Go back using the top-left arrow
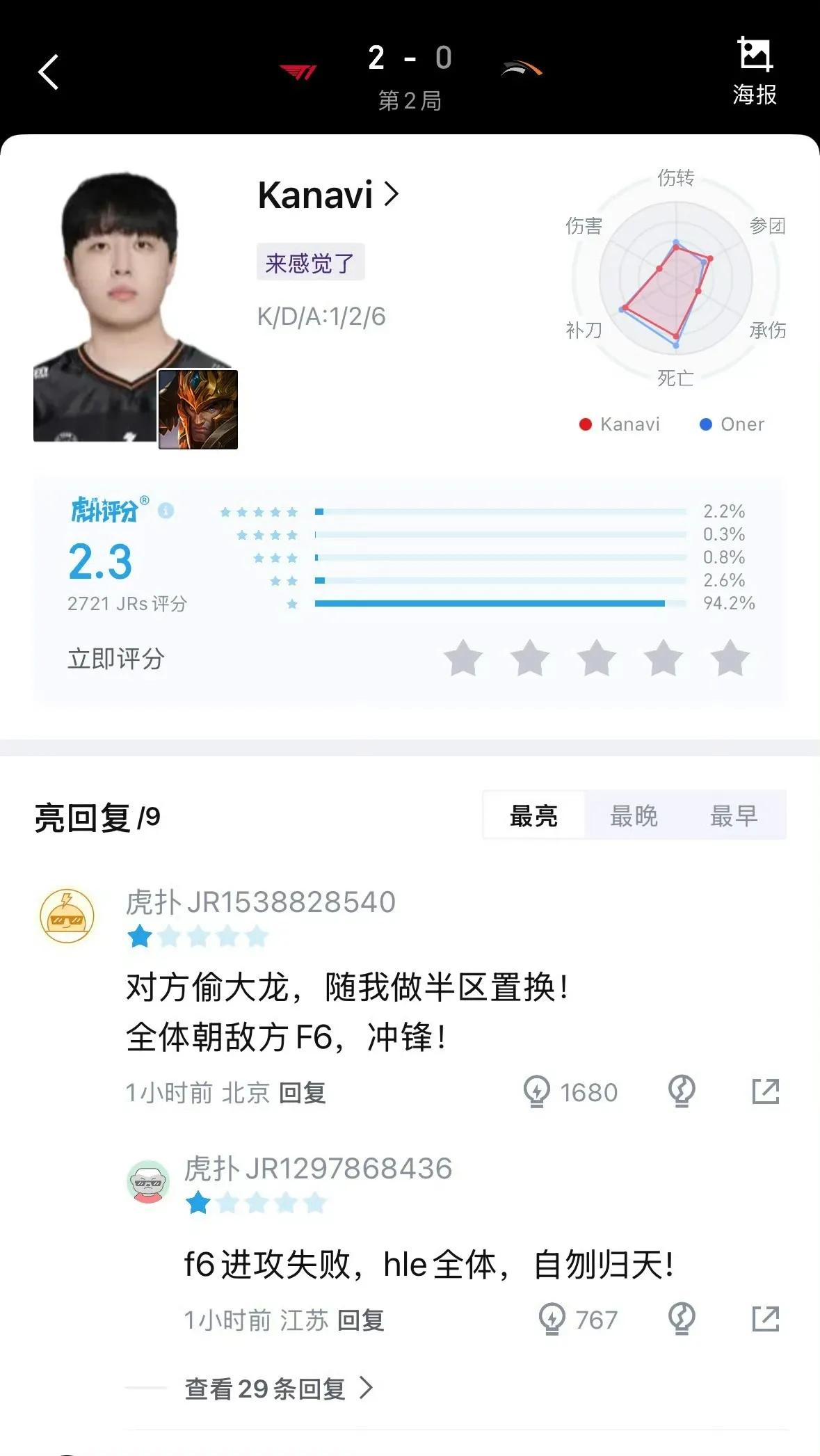820x1456 pixels. 48,72
